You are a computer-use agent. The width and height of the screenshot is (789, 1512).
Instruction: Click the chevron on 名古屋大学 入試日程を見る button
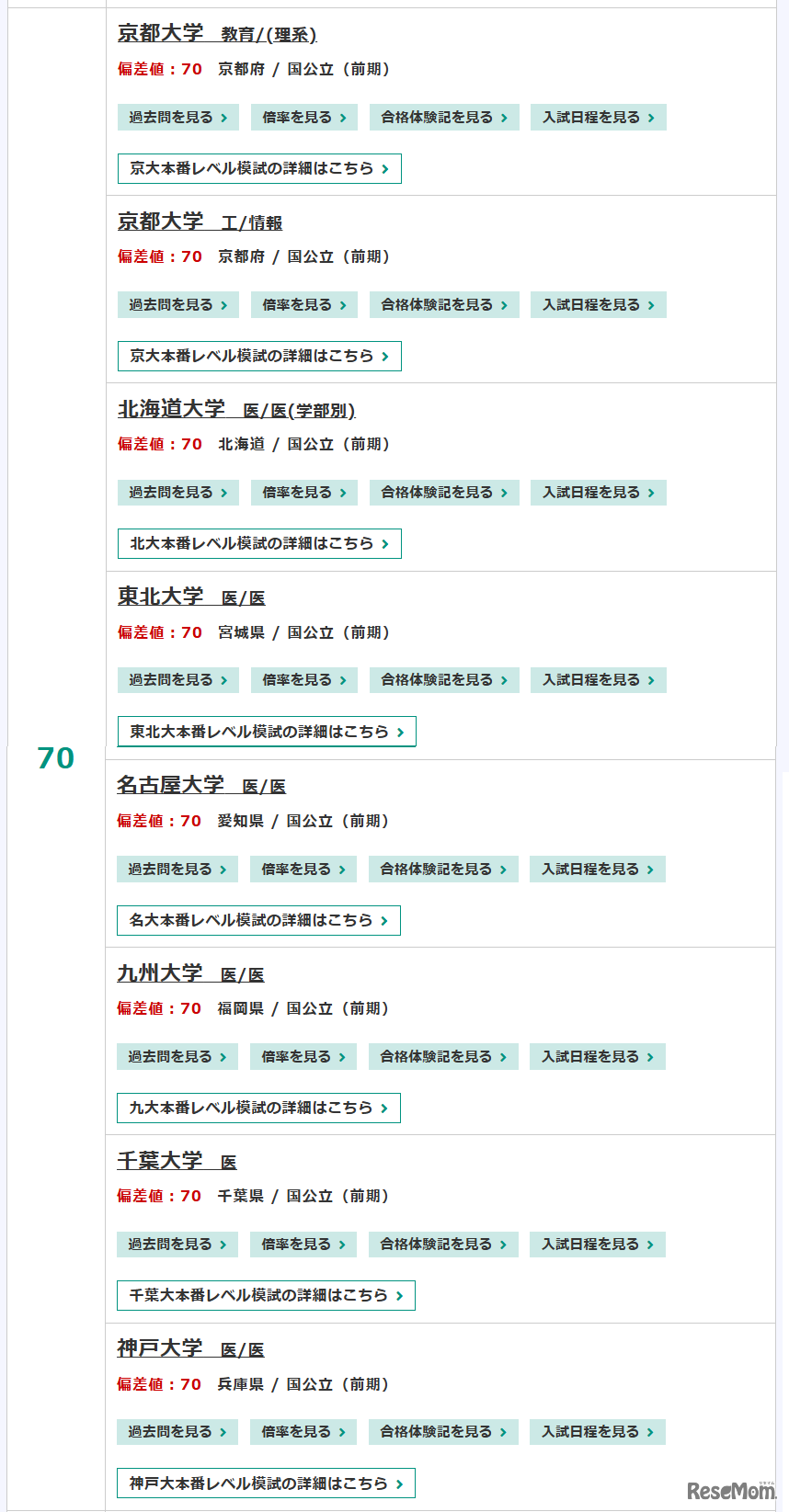(x=651, y=869)
